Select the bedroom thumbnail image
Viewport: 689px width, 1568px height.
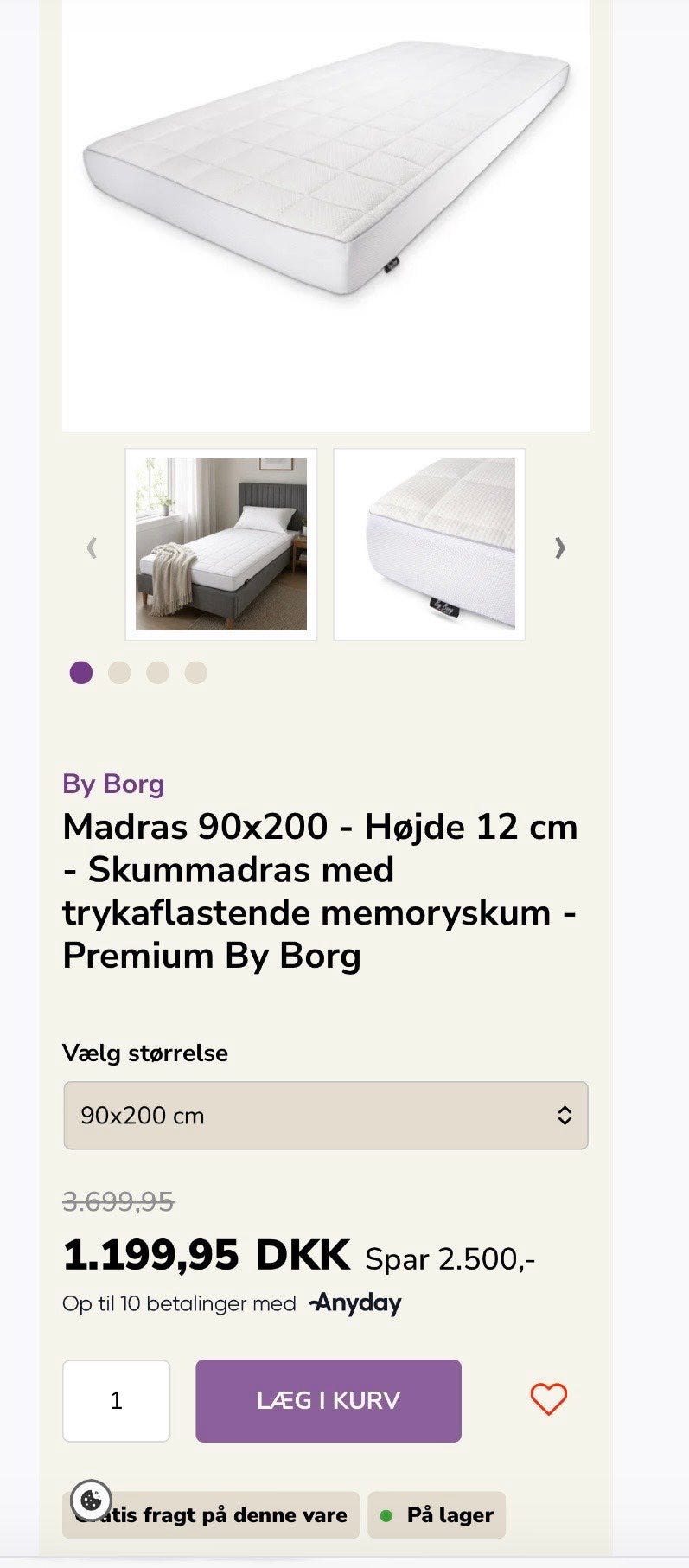[221, 544]
